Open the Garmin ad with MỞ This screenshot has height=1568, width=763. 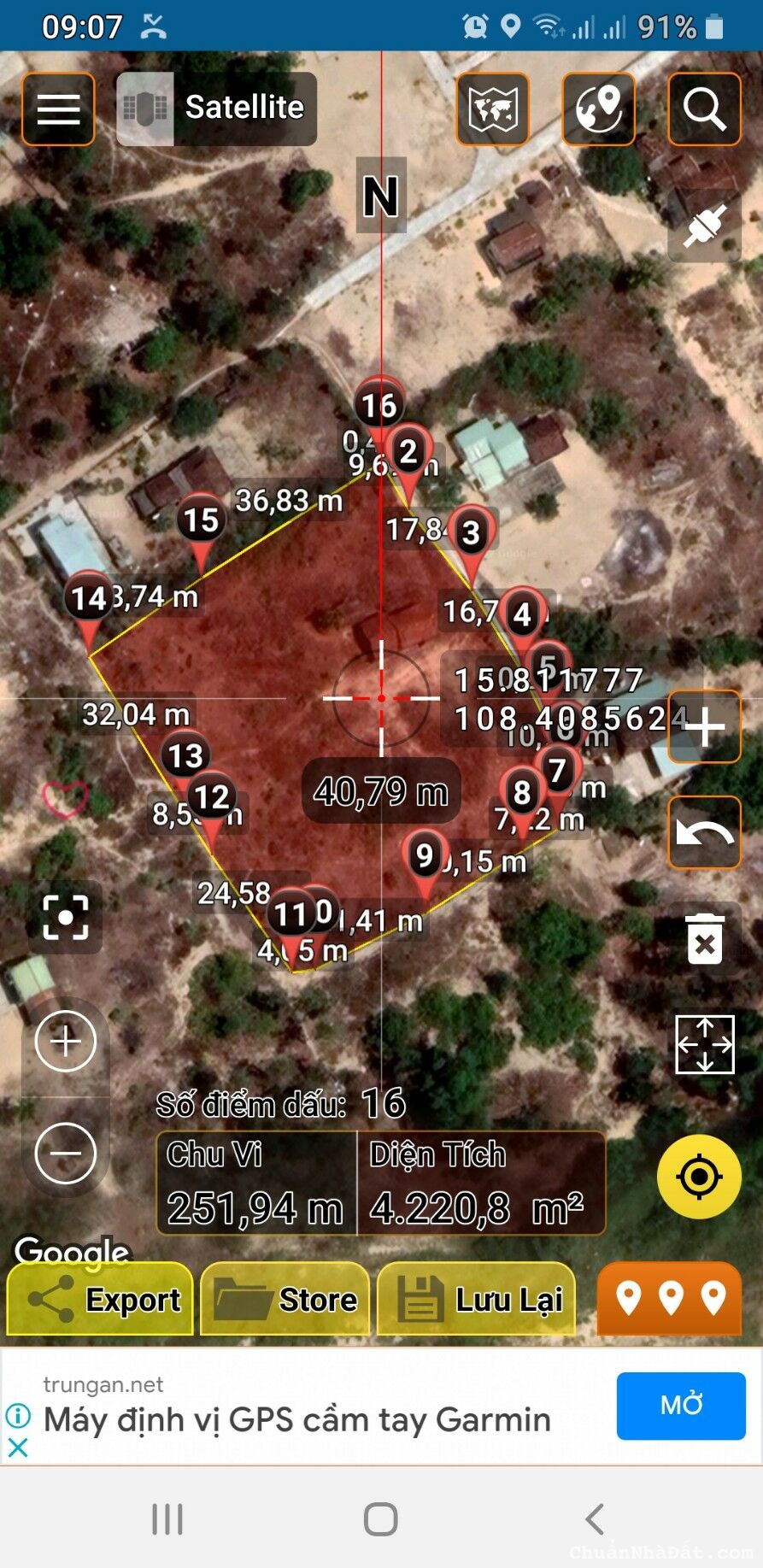681,1406
